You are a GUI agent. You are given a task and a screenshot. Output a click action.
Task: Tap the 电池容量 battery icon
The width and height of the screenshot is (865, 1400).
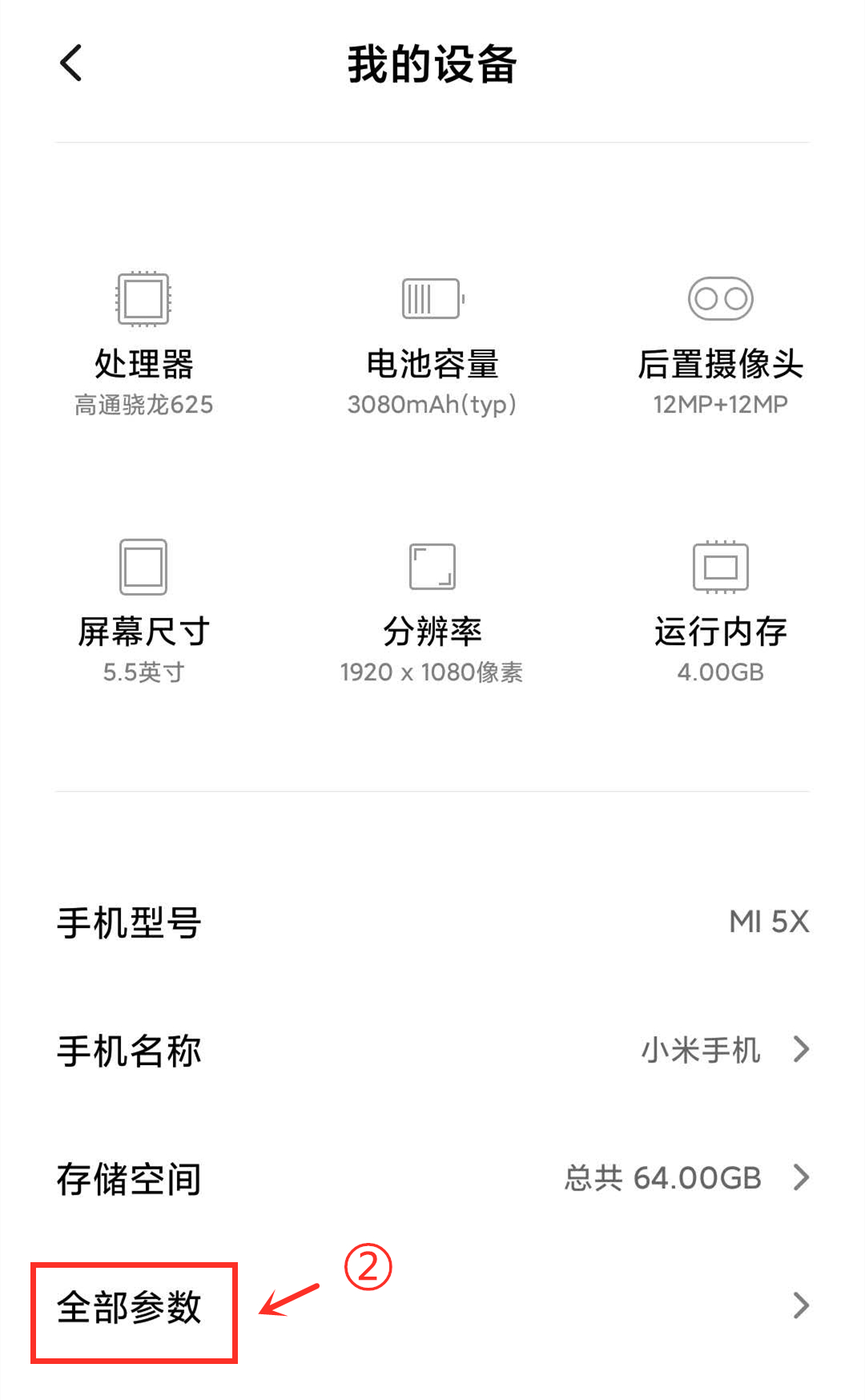pyautogui.click(x=432, y=297)
